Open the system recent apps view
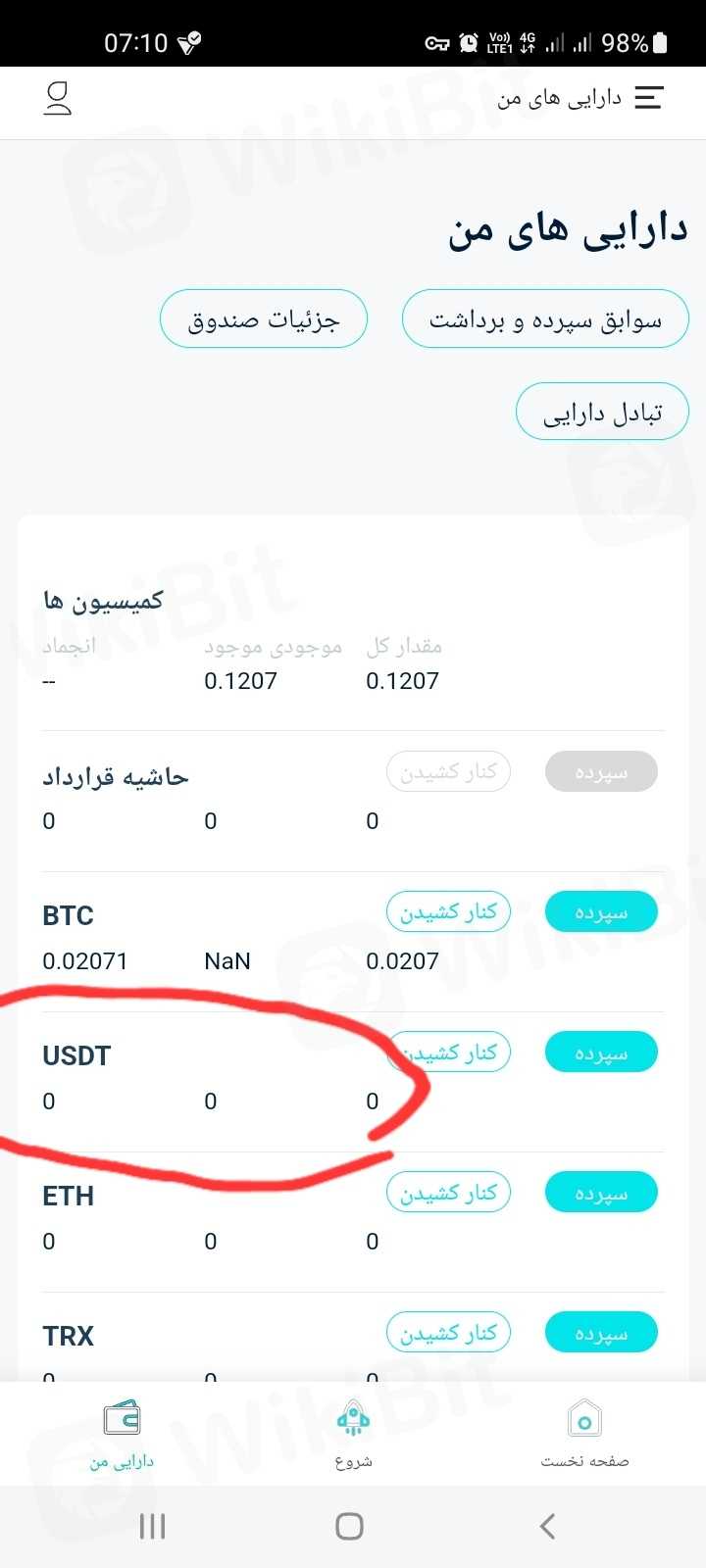The height and width of the screenshot is (1568, 706). [152, 1526]
